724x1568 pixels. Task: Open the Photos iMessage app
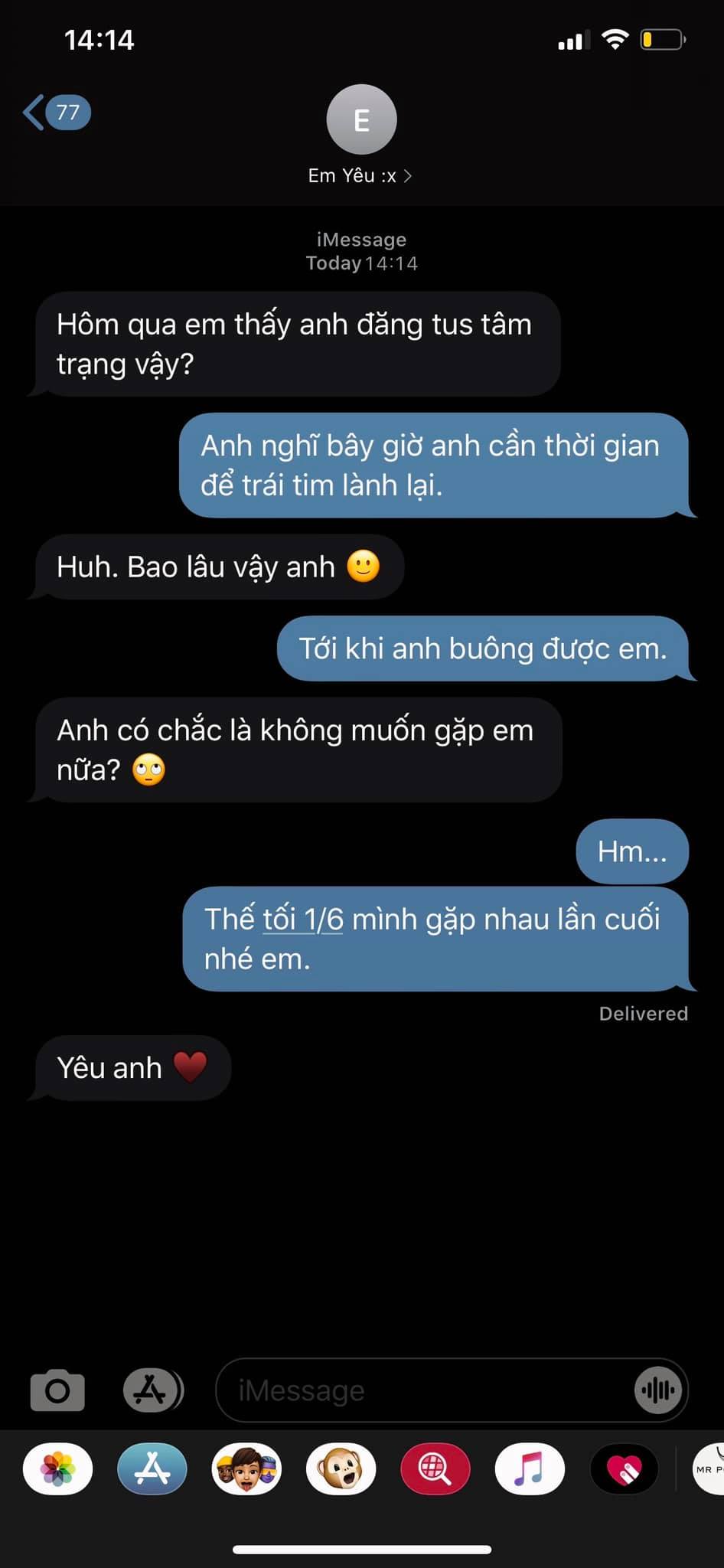58,1469
